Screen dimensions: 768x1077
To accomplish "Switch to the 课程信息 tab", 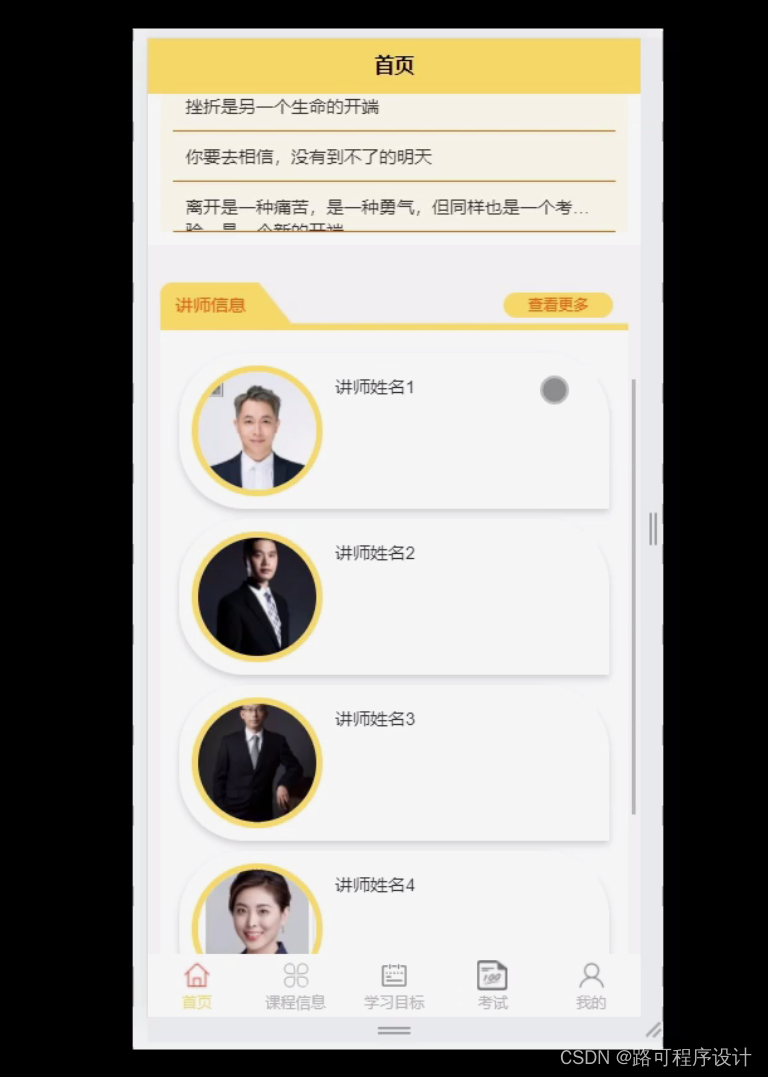I will tap(295, 985).
